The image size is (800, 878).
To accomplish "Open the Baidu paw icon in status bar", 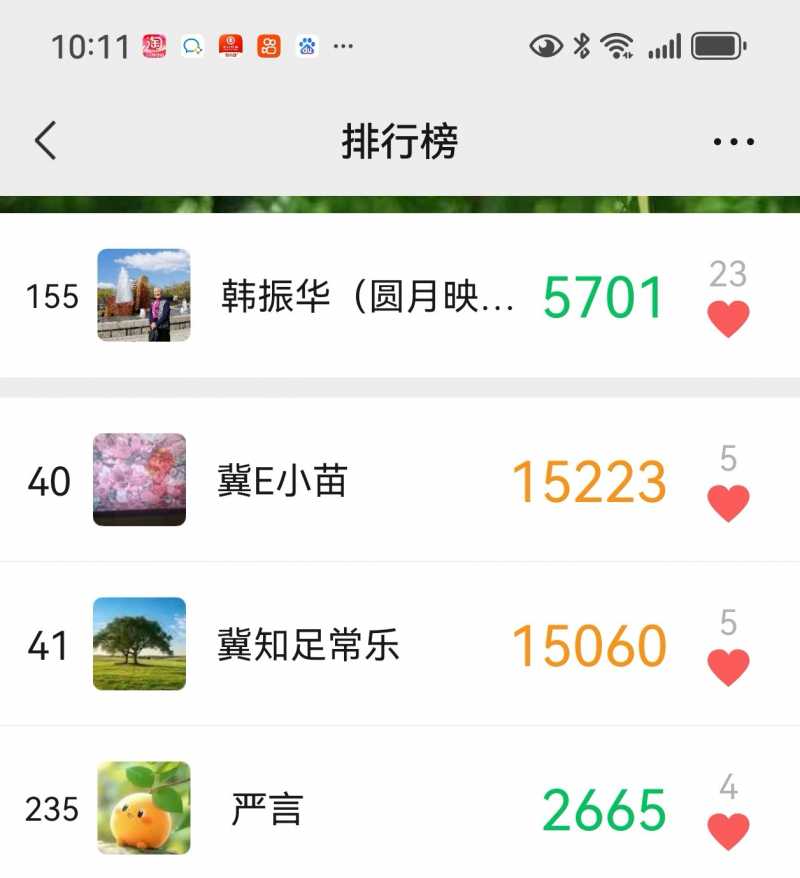I will click(x=308, y=45).
